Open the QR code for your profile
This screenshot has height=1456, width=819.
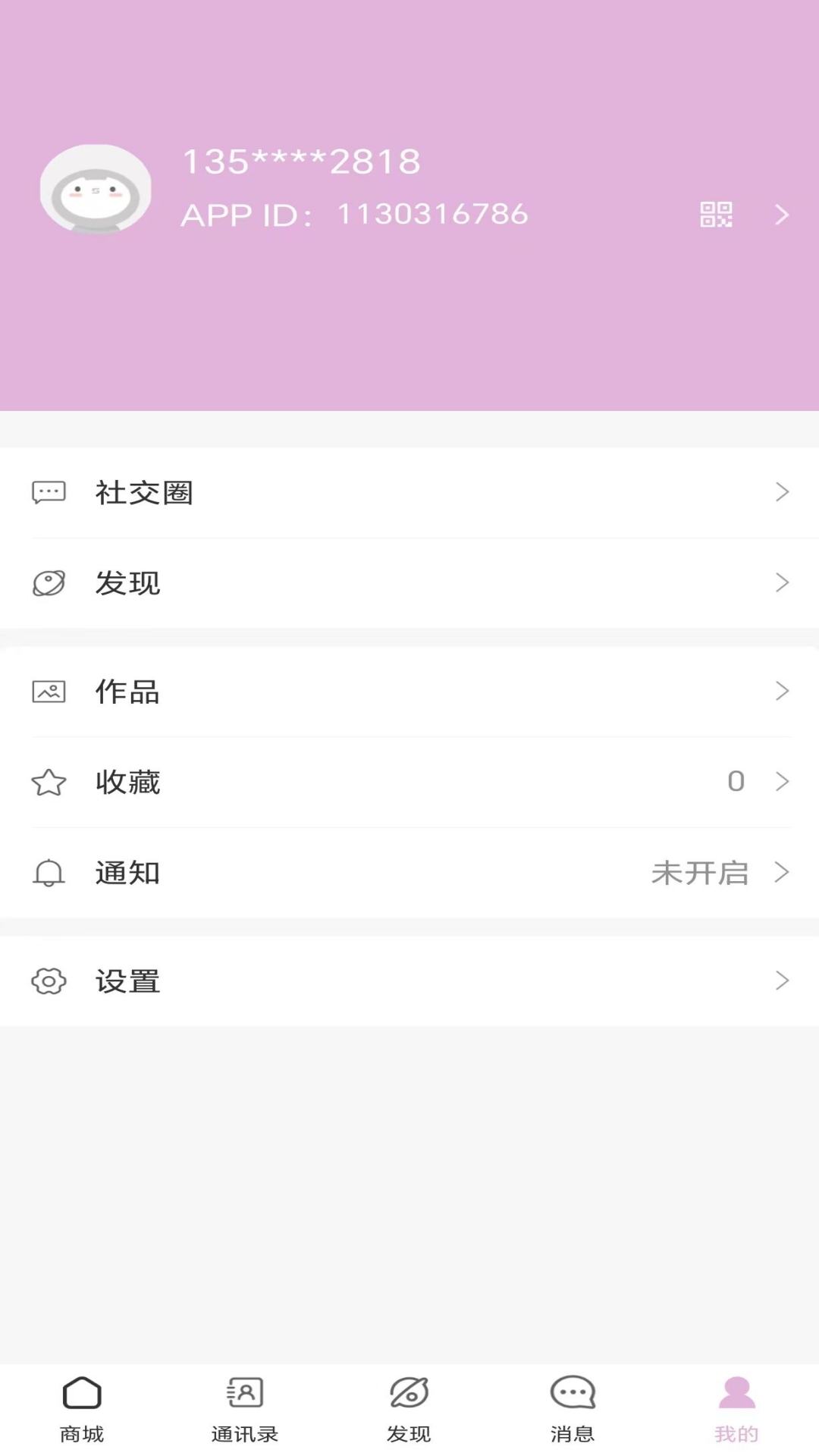pyautogui.click(x=716, y=215)
